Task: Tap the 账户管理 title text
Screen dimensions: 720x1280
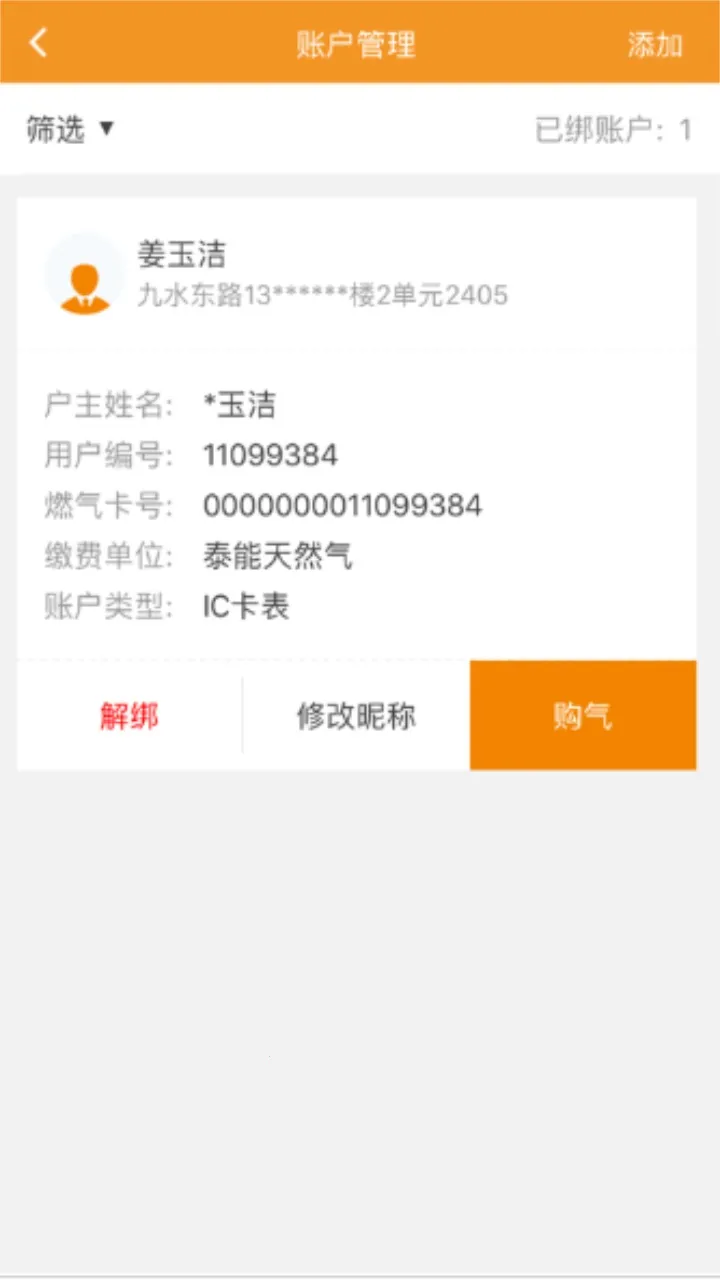Action: [x=356, y=45]
